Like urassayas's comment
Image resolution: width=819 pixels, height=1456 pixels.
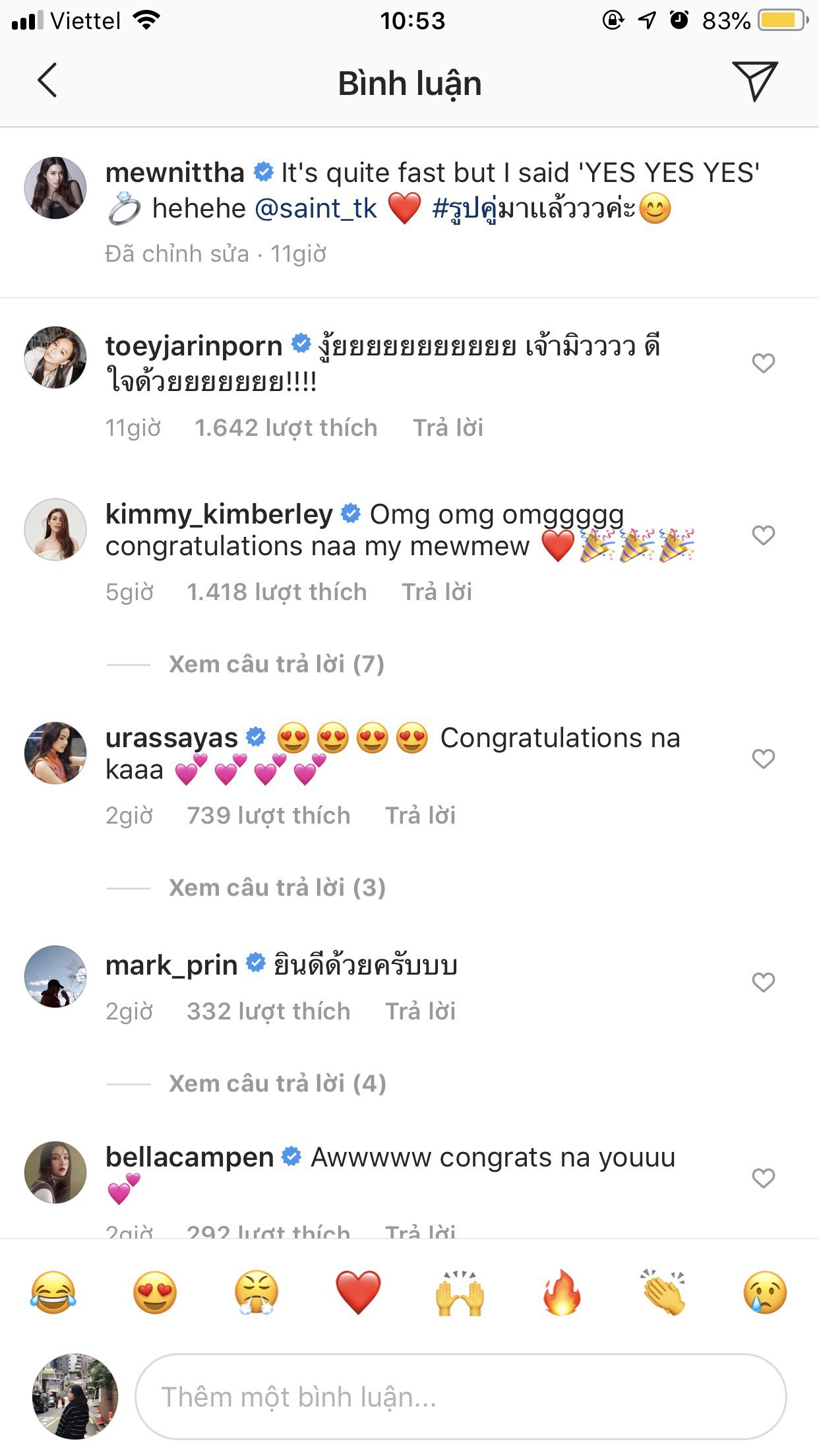click(763, 759)
